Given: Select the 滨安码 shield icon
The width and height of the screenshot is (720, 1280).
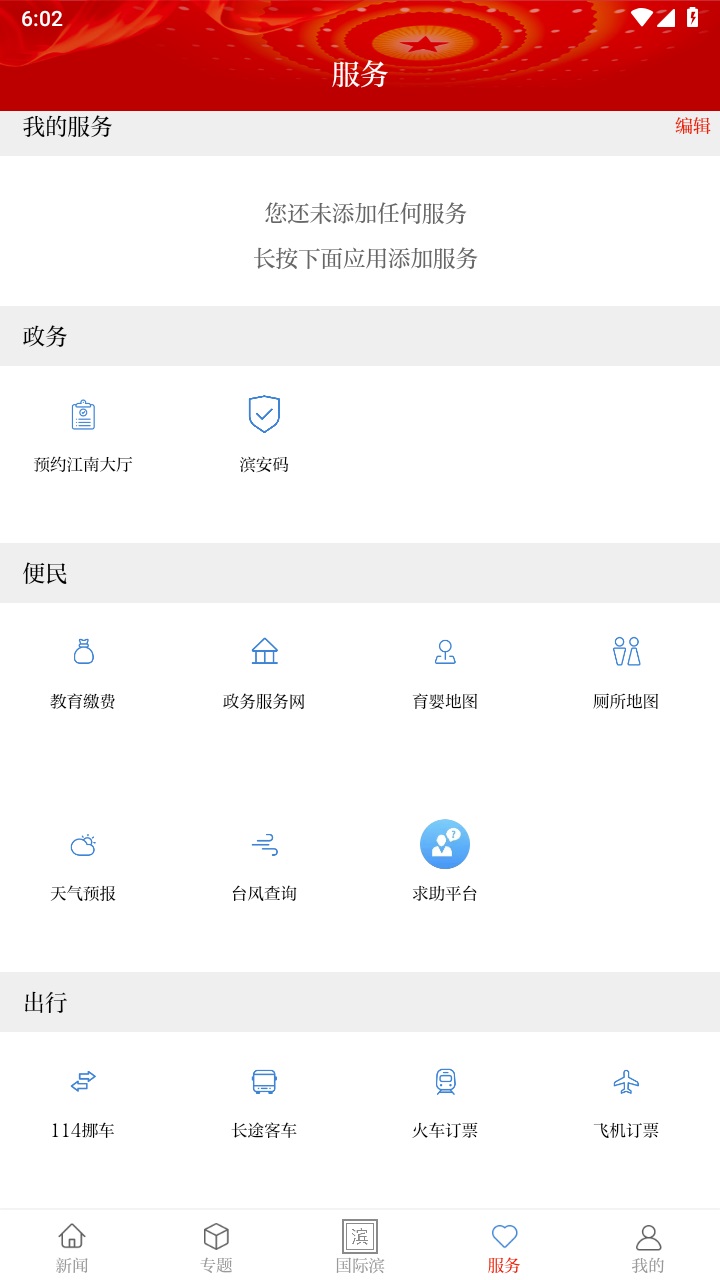Looking at the screenshot, I should [263, 432].
